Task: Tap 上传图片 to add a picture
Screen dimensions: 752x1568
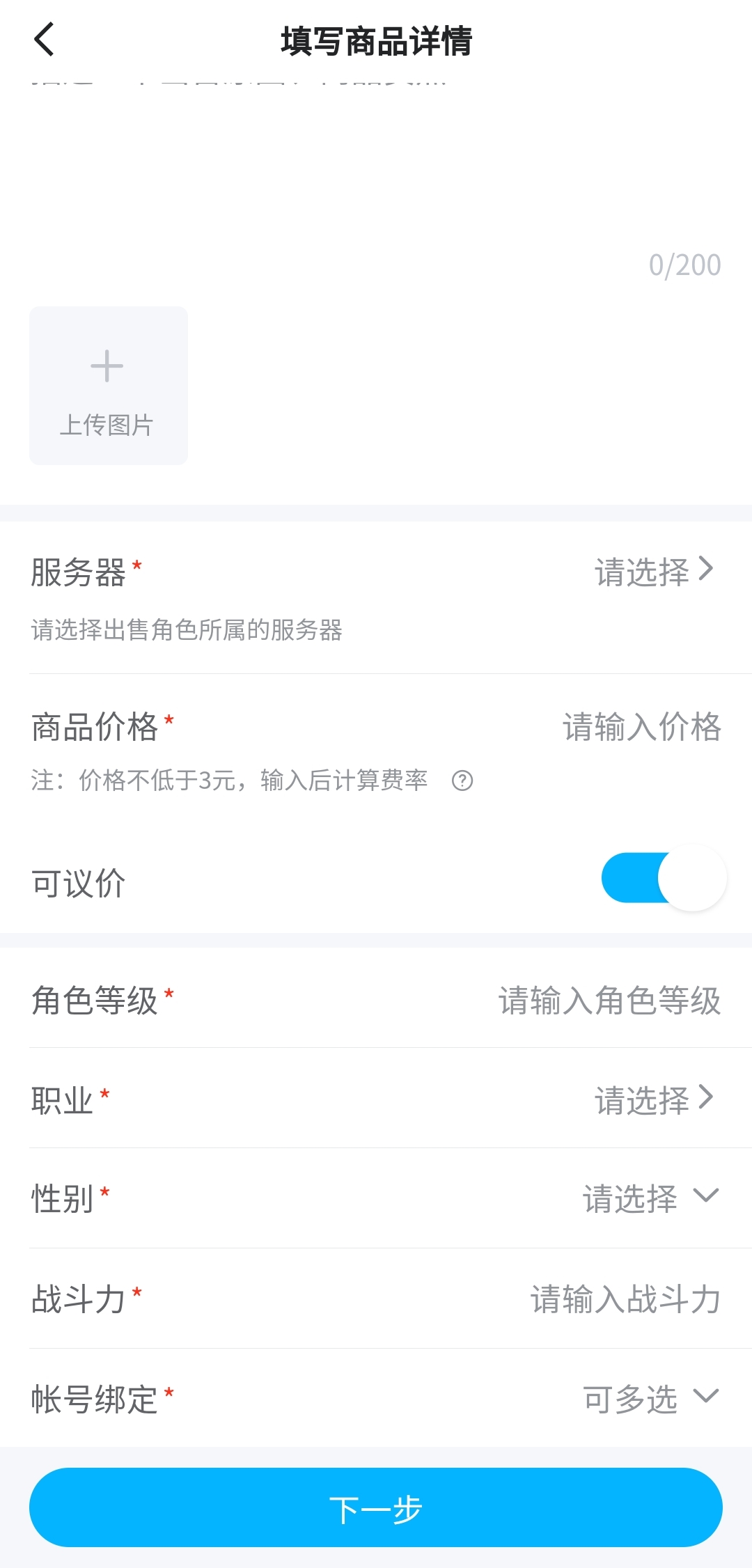Action: [x=109, y=386]
